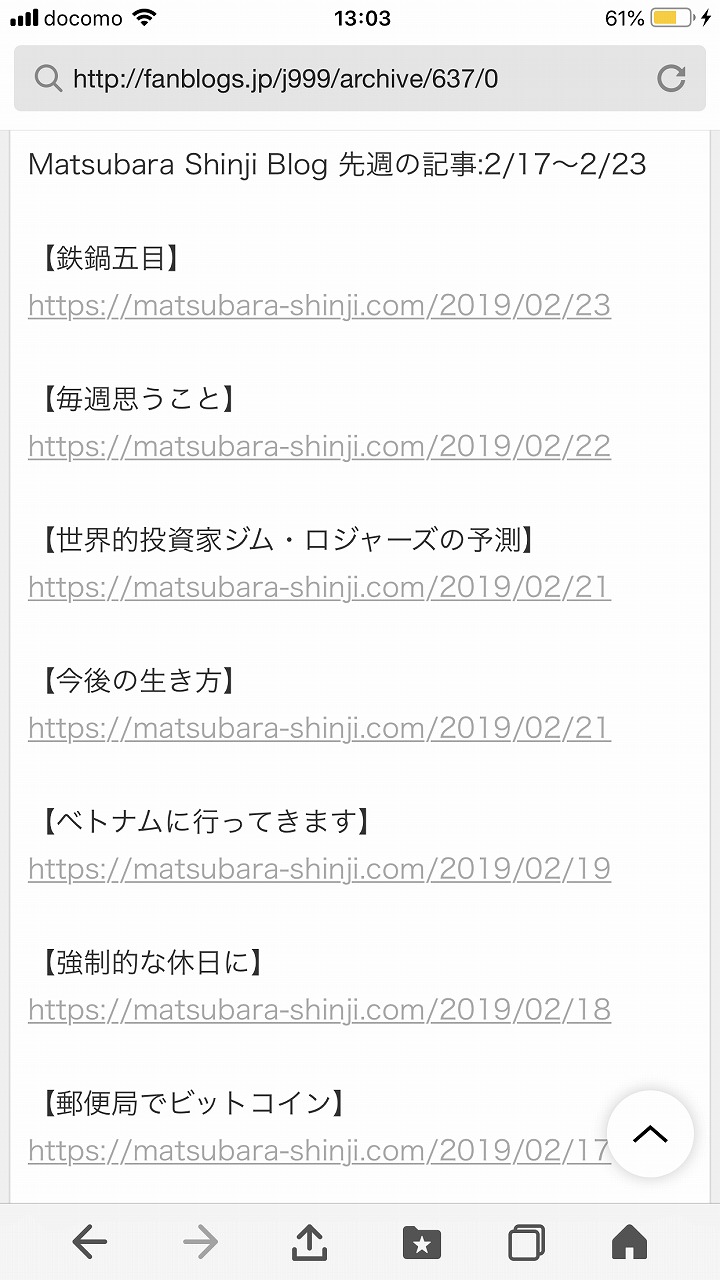720x1280 pixels.
Task: Share this page
Action: [x=310, y=1243]
